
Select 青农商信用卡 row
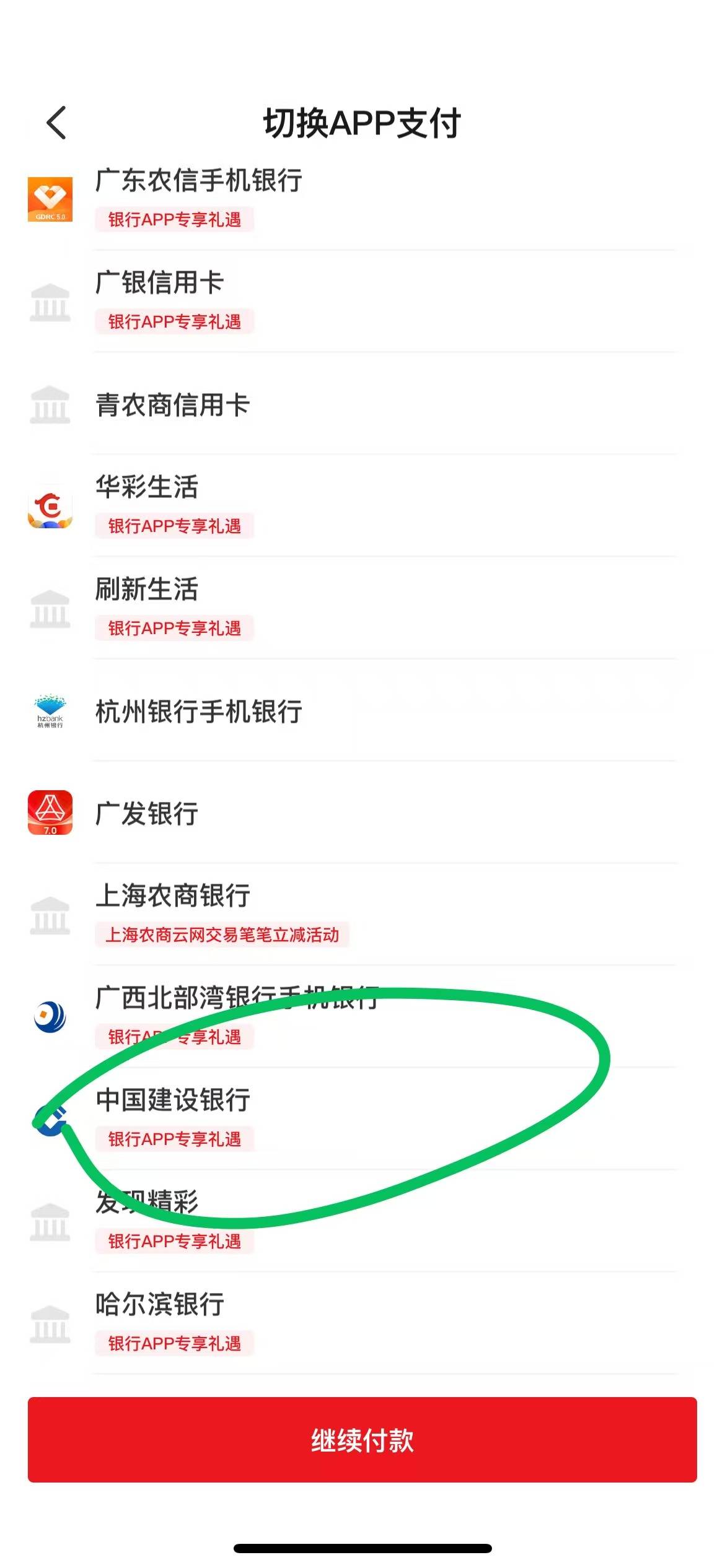[x=173, y=405]
